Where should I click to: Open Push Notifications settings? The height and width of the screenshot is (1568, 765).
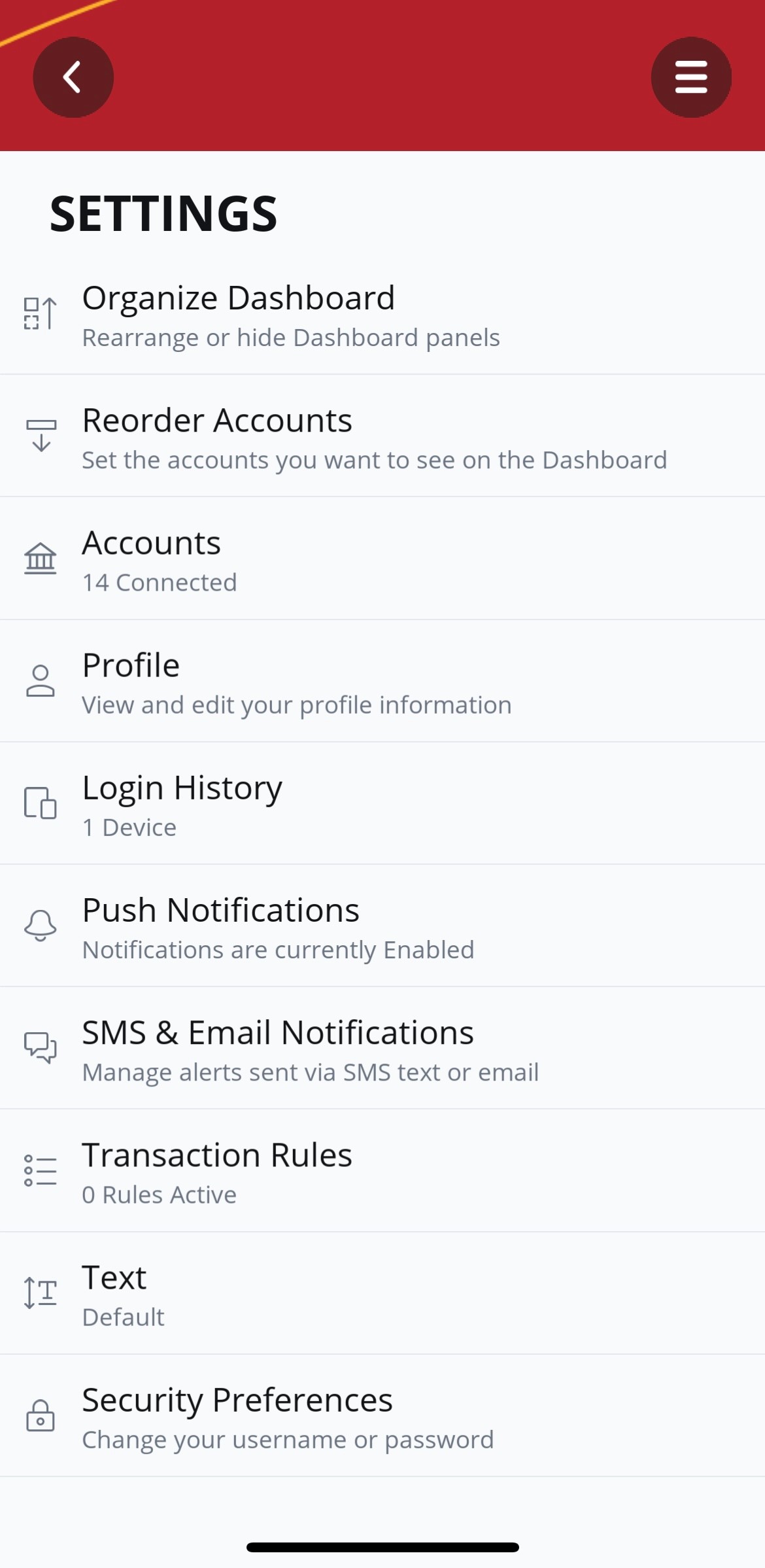coord(382,926)
